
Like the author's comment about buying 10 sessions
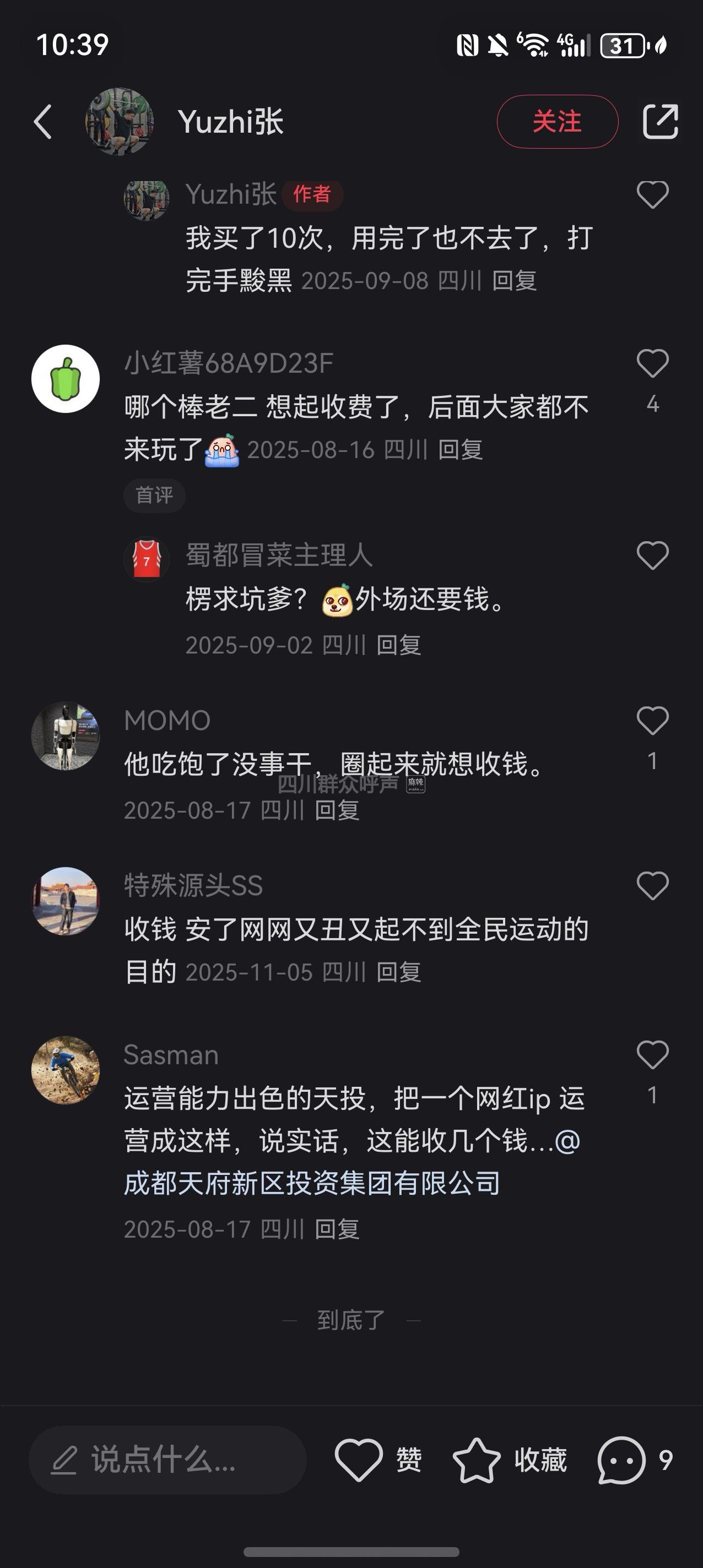pos(652,195)
